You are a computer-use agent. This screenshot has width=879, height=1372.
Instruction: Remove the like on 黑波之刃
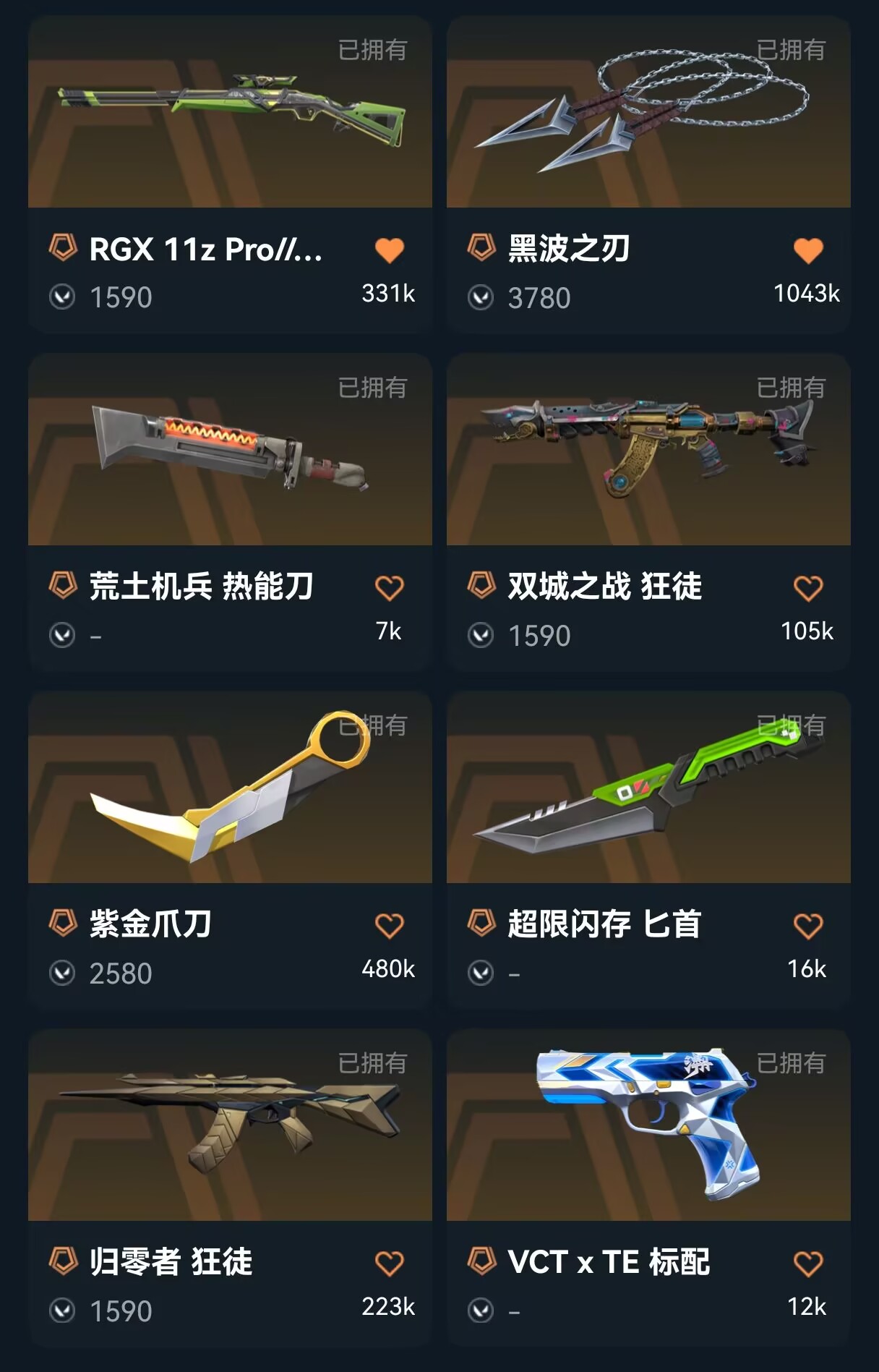pyautogui.click(x=808, y=250)
